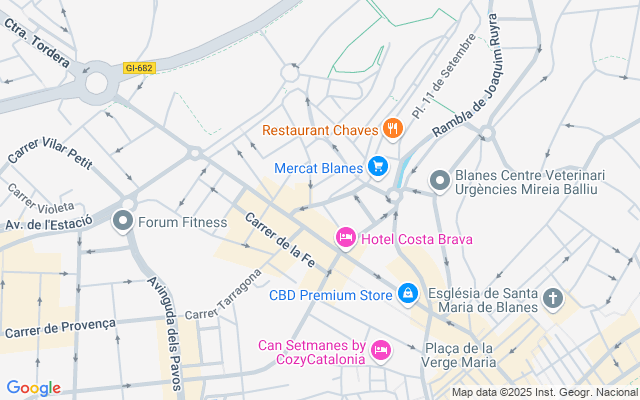This screenshot has height=400, width=640.
Task: Tap the Blanes Centre Veterinari marker
Action: click(439, 181)
